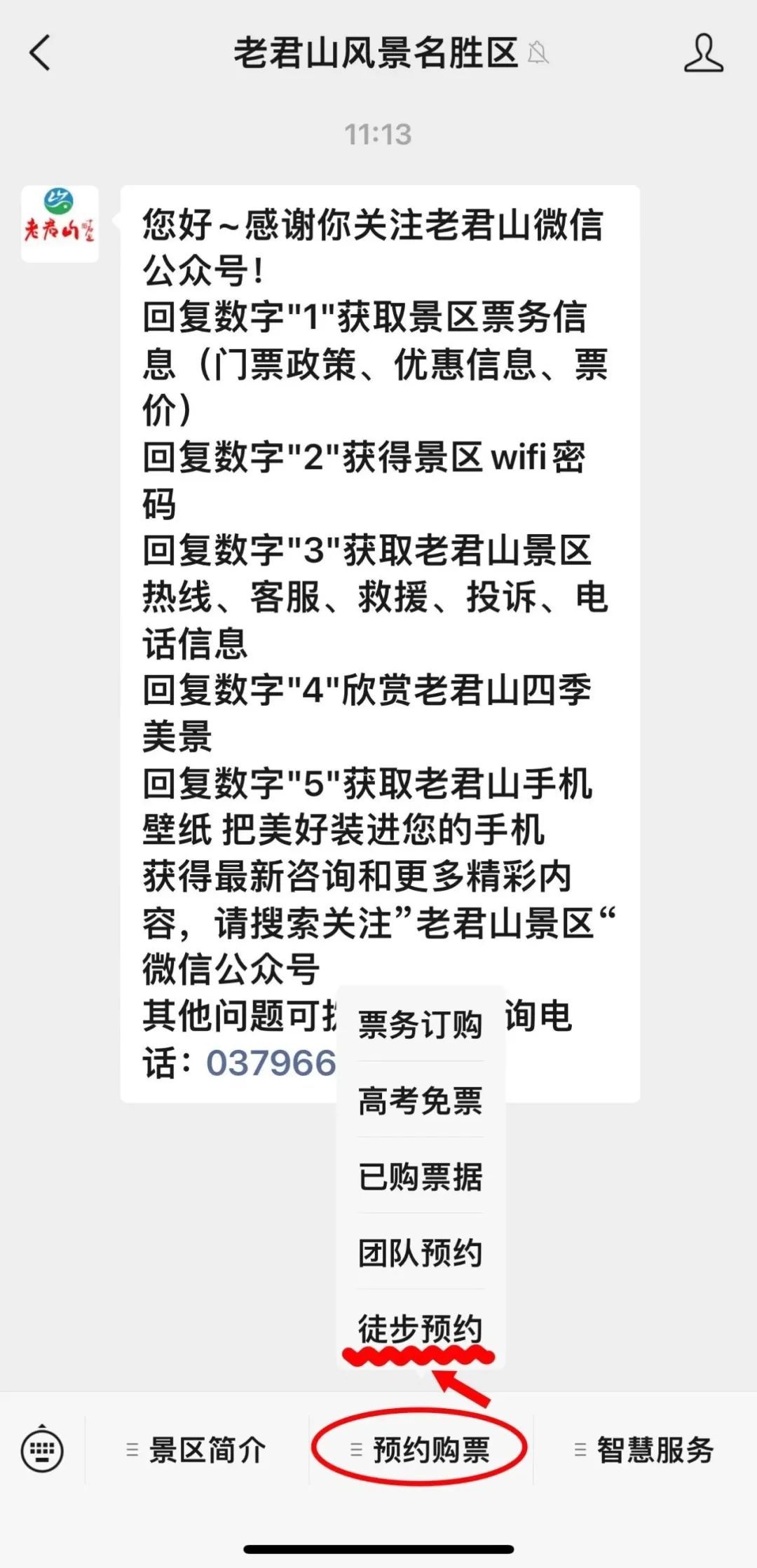Expand the 智慧服务 bottom menu
The width and height of the screenshot is (757, 1568).
pyautogui.click(x=645, y=1450)
